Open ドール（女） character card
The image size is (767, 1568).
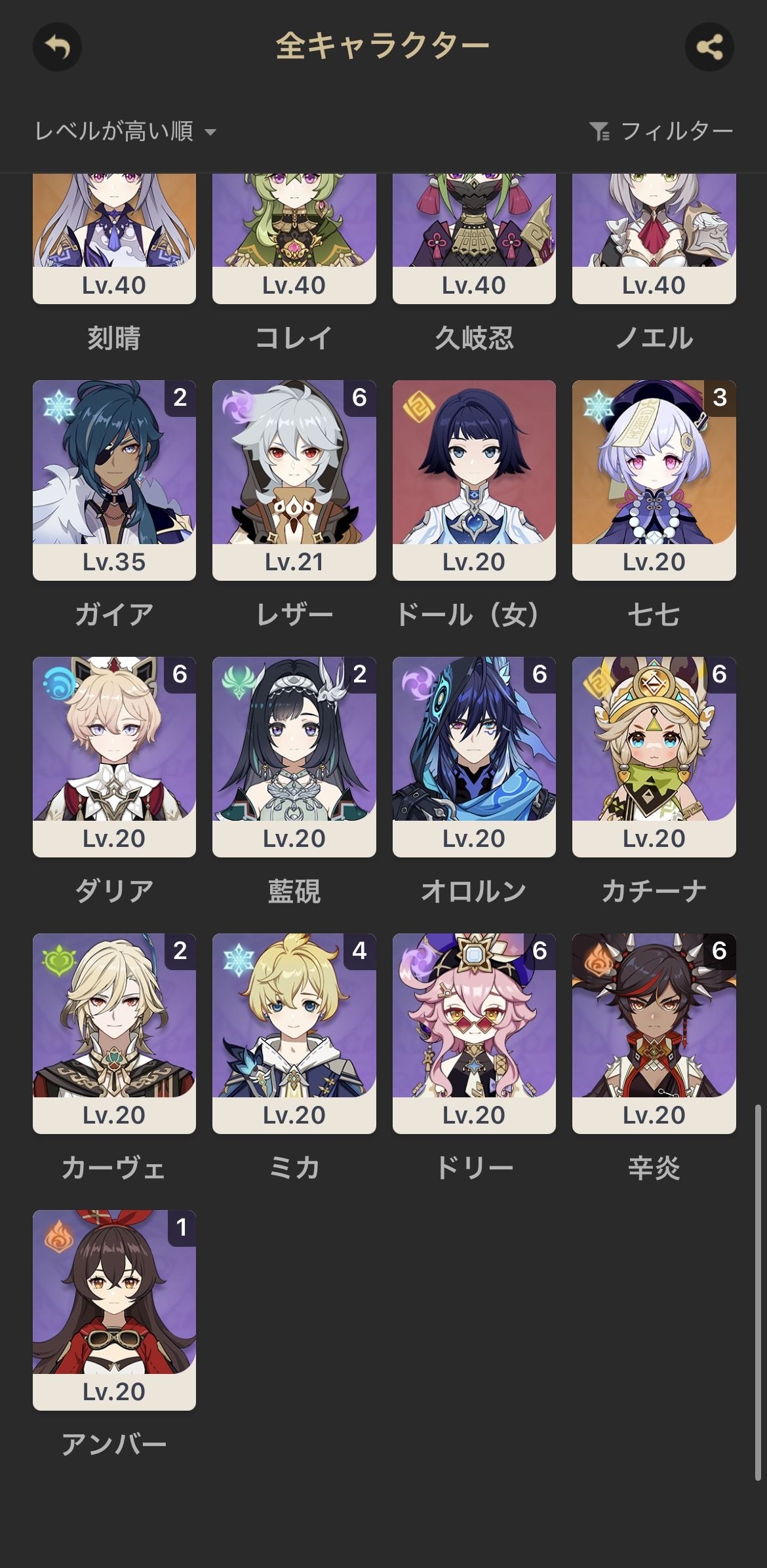pyautogui.click(x=474, y=480)
